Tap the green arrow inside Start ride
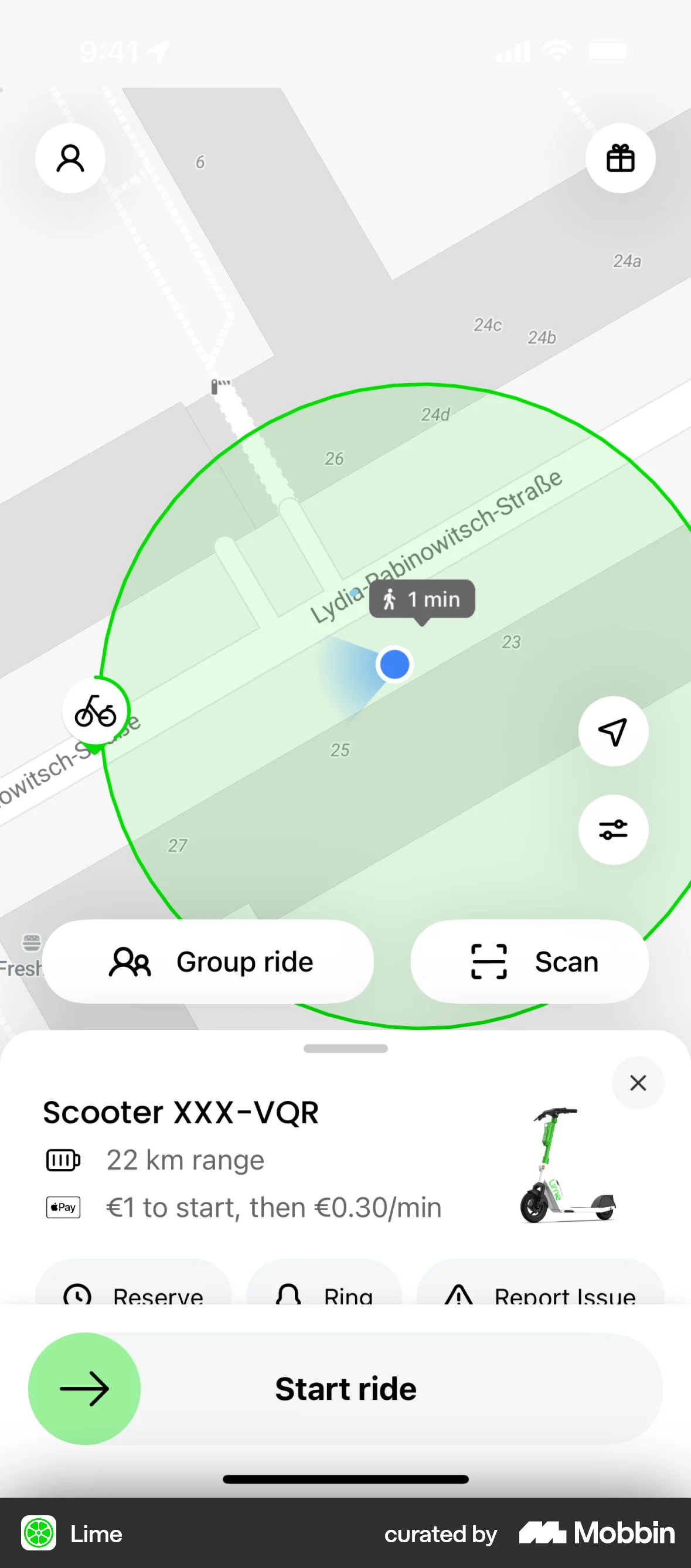This screenshot has width=691, height=1568. [84, 1388]
